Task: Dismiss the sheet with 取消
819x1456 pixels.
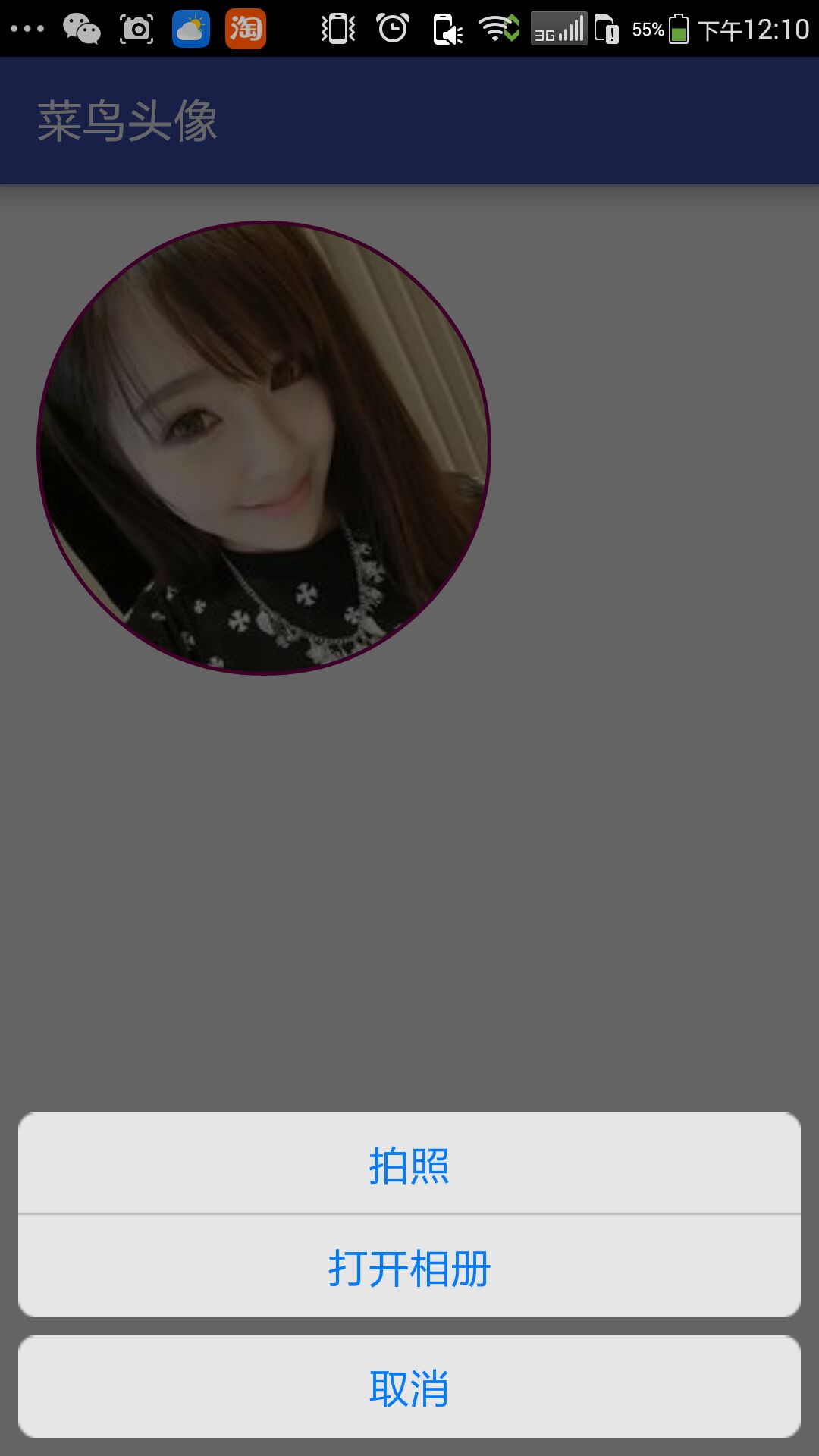Action: pyautogui.click(x=409, y=1387)
